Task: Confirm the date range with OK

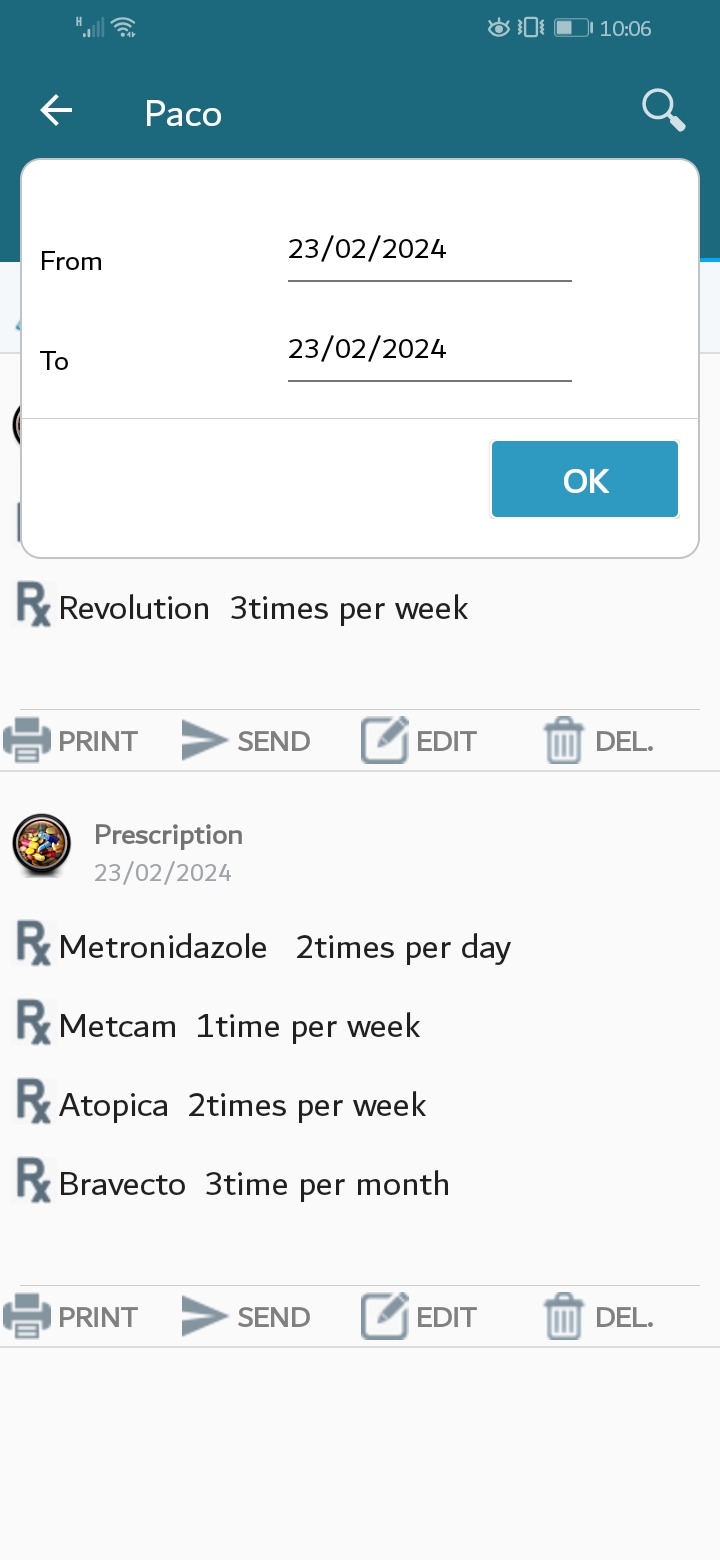Action: click(585, 480)
